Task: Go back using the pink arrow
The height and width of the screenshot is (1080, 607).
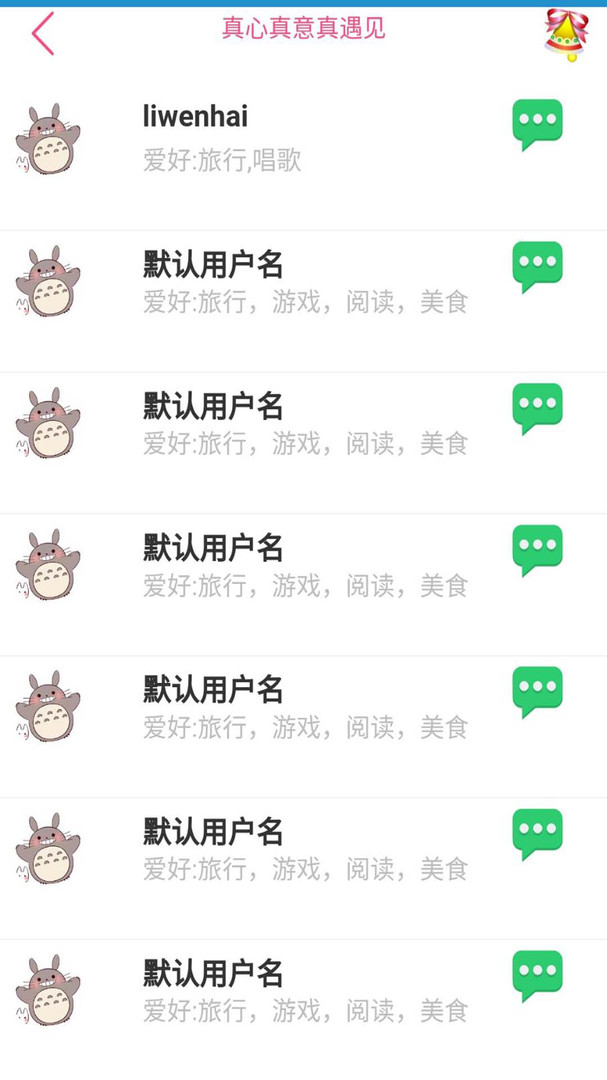Action: 43,34
